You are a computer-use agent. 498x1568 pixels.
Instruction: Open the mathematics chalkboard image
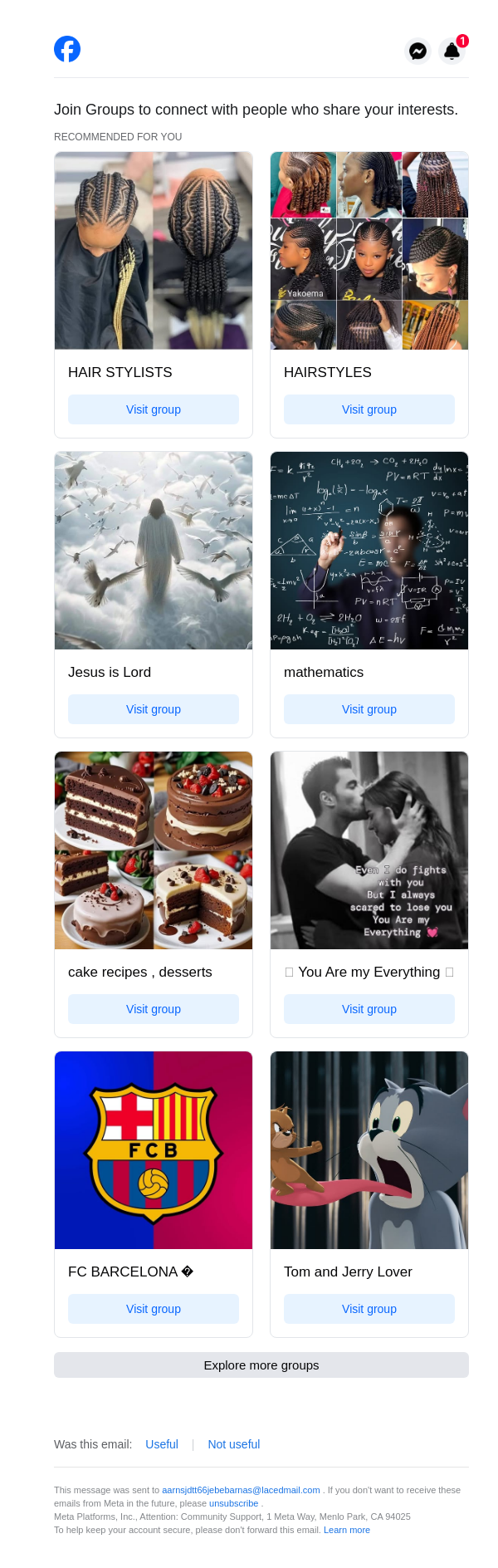point(369,551)
